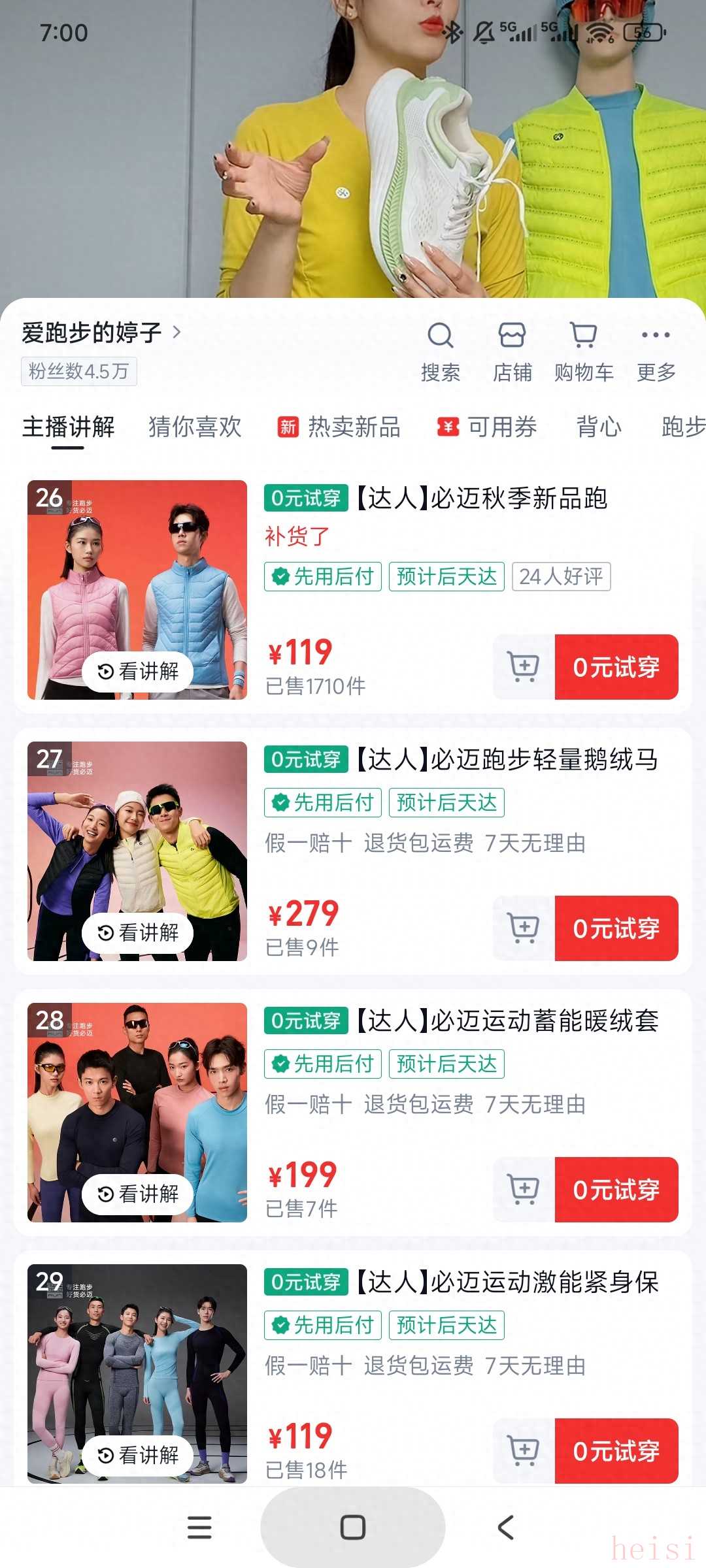Watch the explanation for item 27
The width and height of the screenshot is (706, 1568).
[138, 932]
